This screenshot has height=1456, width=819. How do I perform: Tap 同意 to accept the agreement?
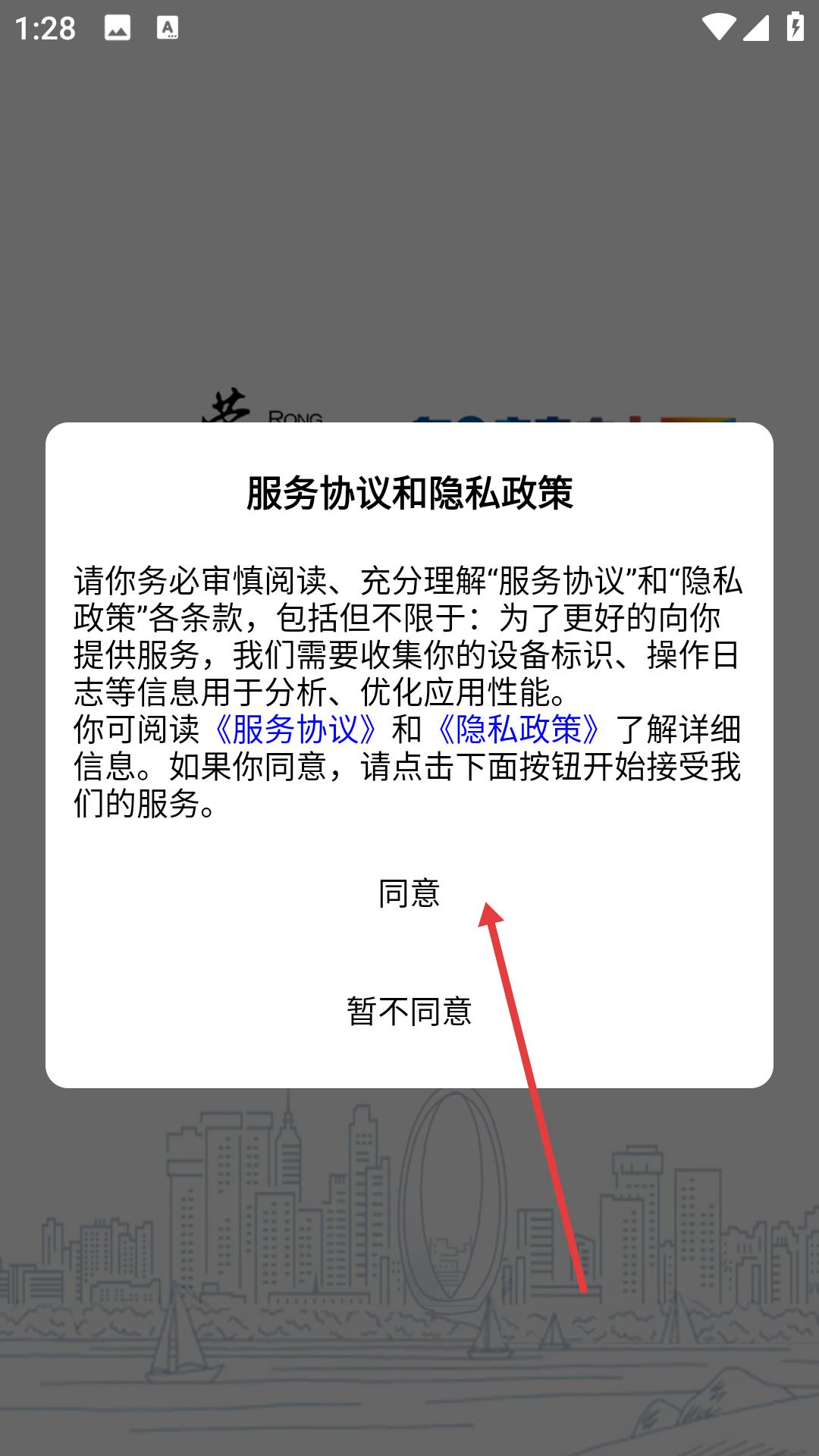pos(409,893)
